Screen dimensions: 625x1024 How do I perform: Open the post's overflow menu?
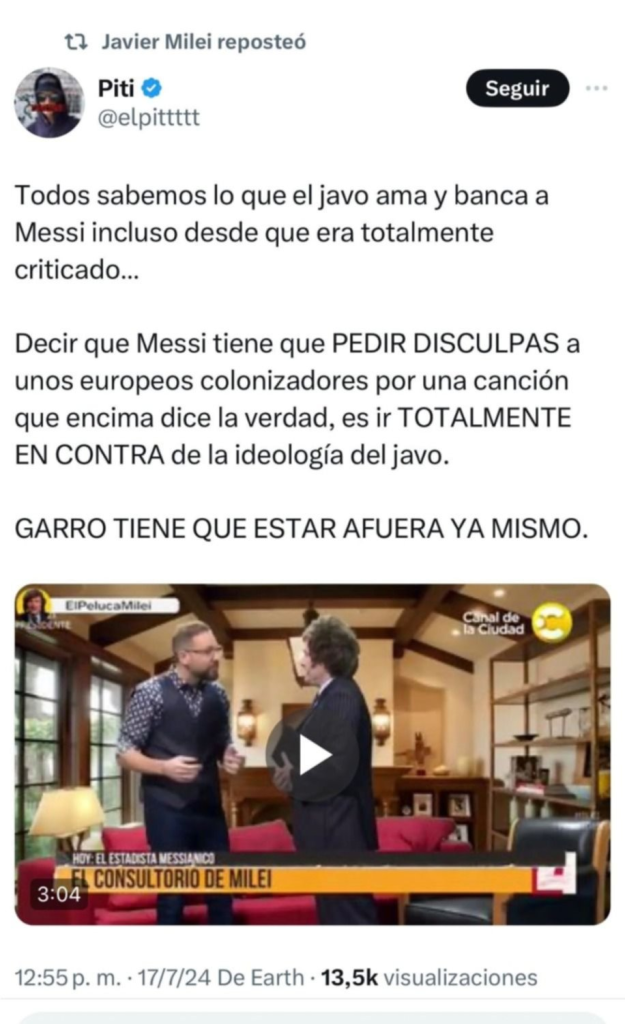tap(597, 88)
